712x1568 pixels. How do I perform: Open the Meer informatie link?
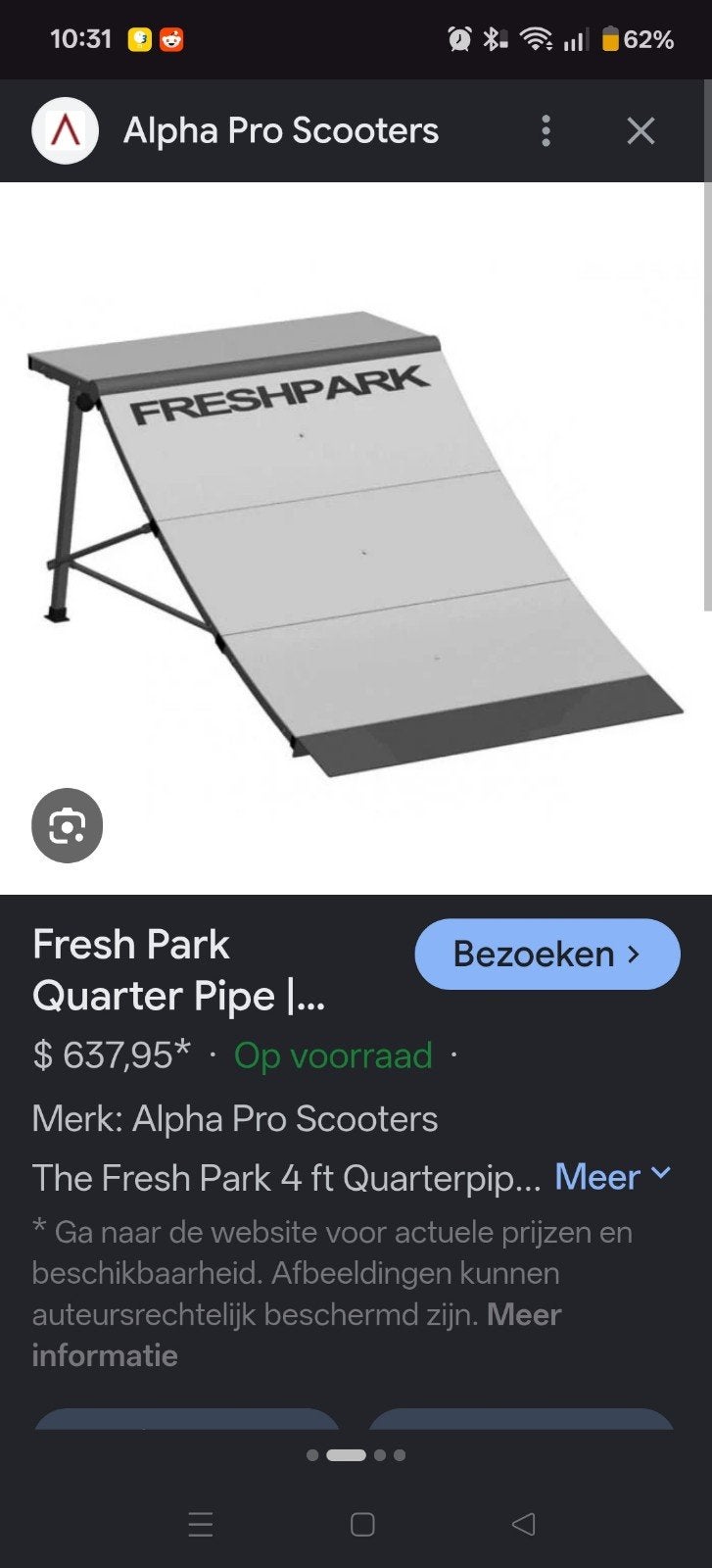(297, 1335)
